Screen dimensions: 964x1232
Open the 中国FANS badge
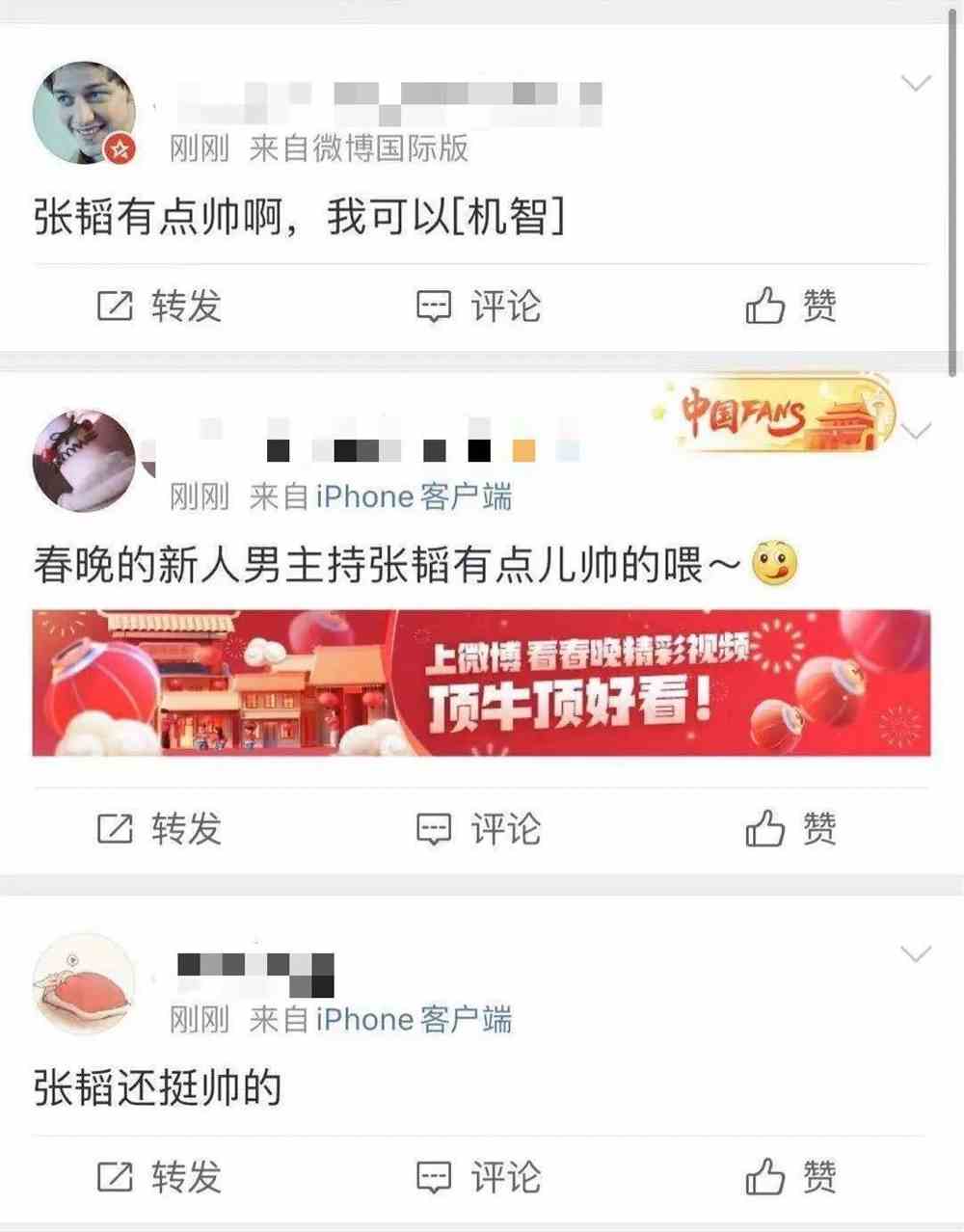pyautogui.click(x=774, y=415)
